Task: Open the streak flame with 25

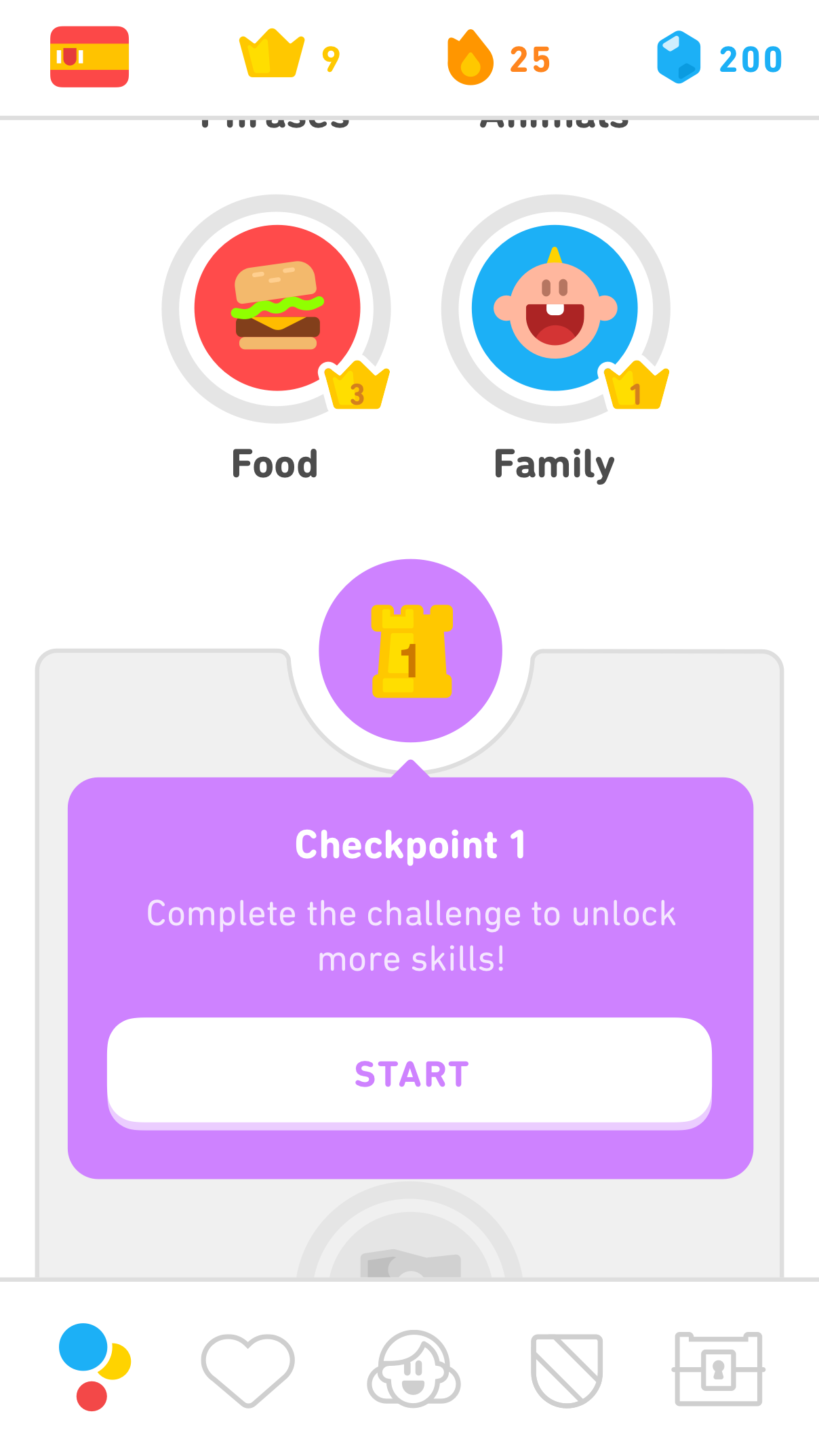Action: click(x=498, y=58)
